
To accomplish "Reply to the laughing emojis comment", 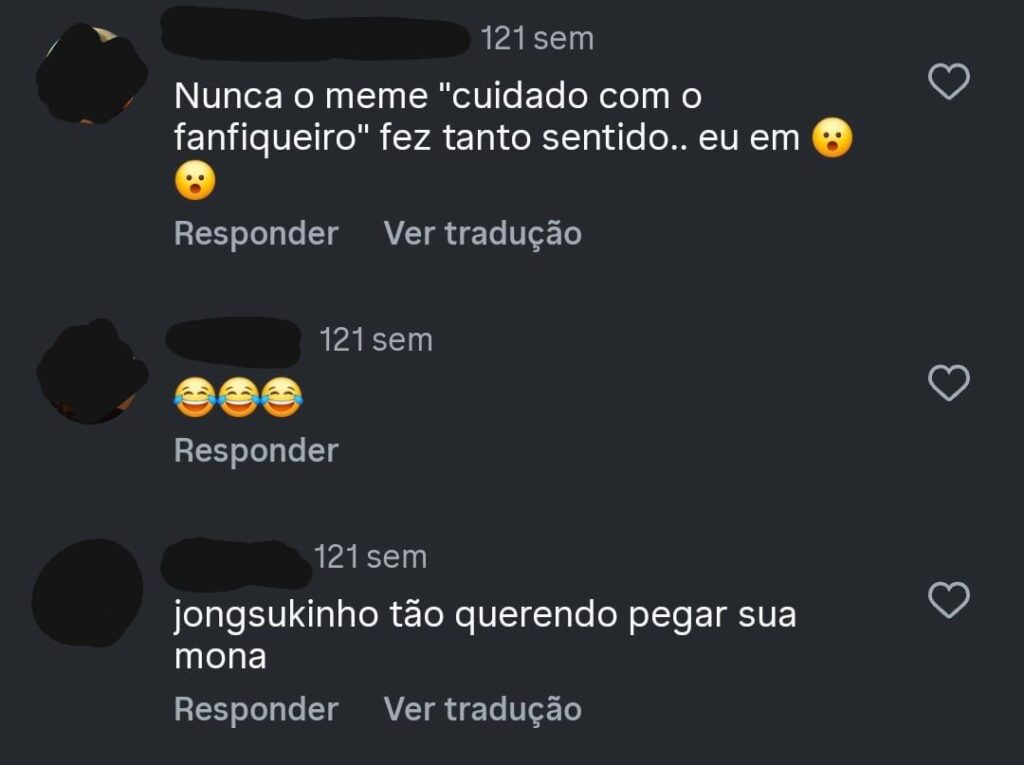I will pyautogui.click(x=256, y=451).
